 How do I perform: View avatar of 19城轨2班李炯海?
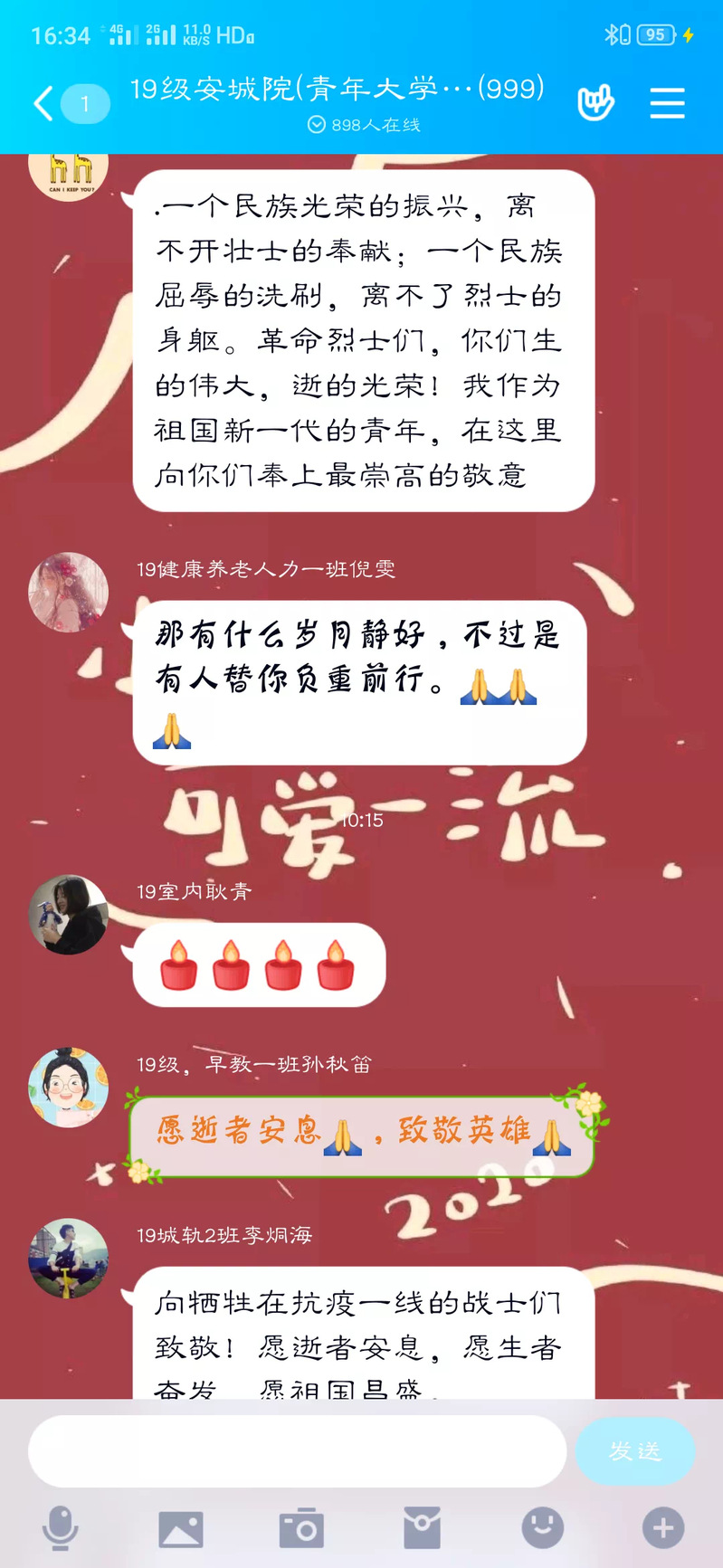click(69, 1259)
